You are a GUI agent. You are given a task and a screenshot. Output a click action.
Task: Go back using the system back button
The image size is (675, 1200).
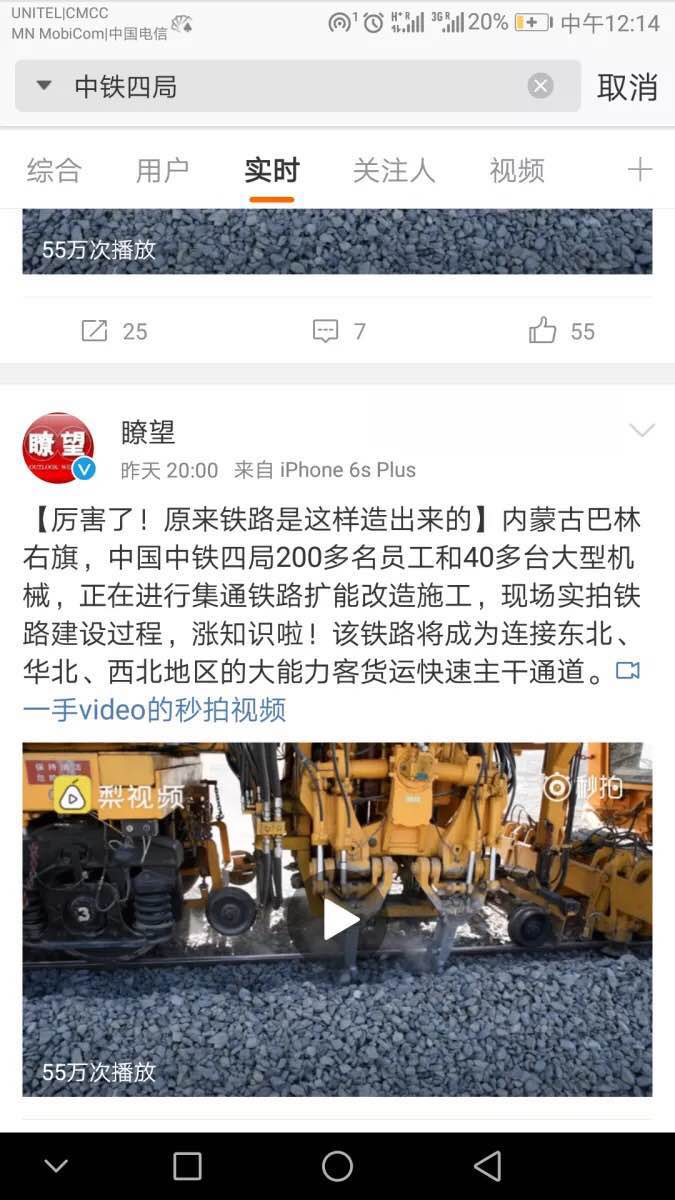pyautogui.click(x=487, y=1166)
